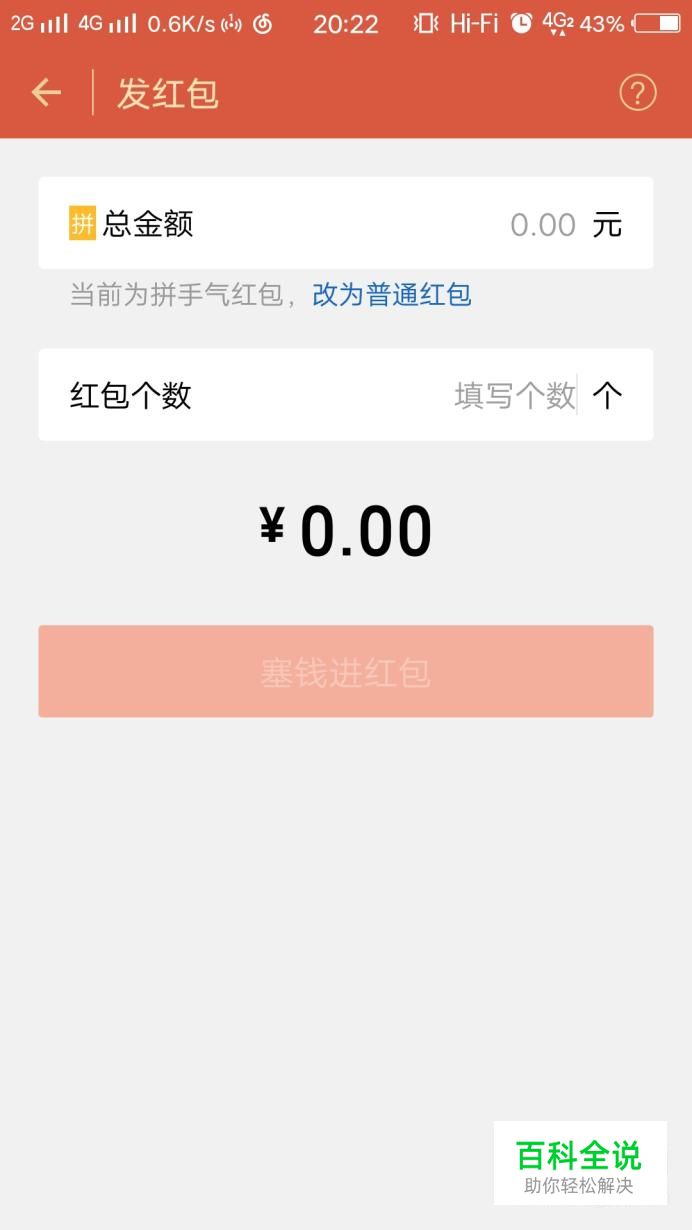
Task: Tap the 塞钱进红包 button
Action: 346,671
